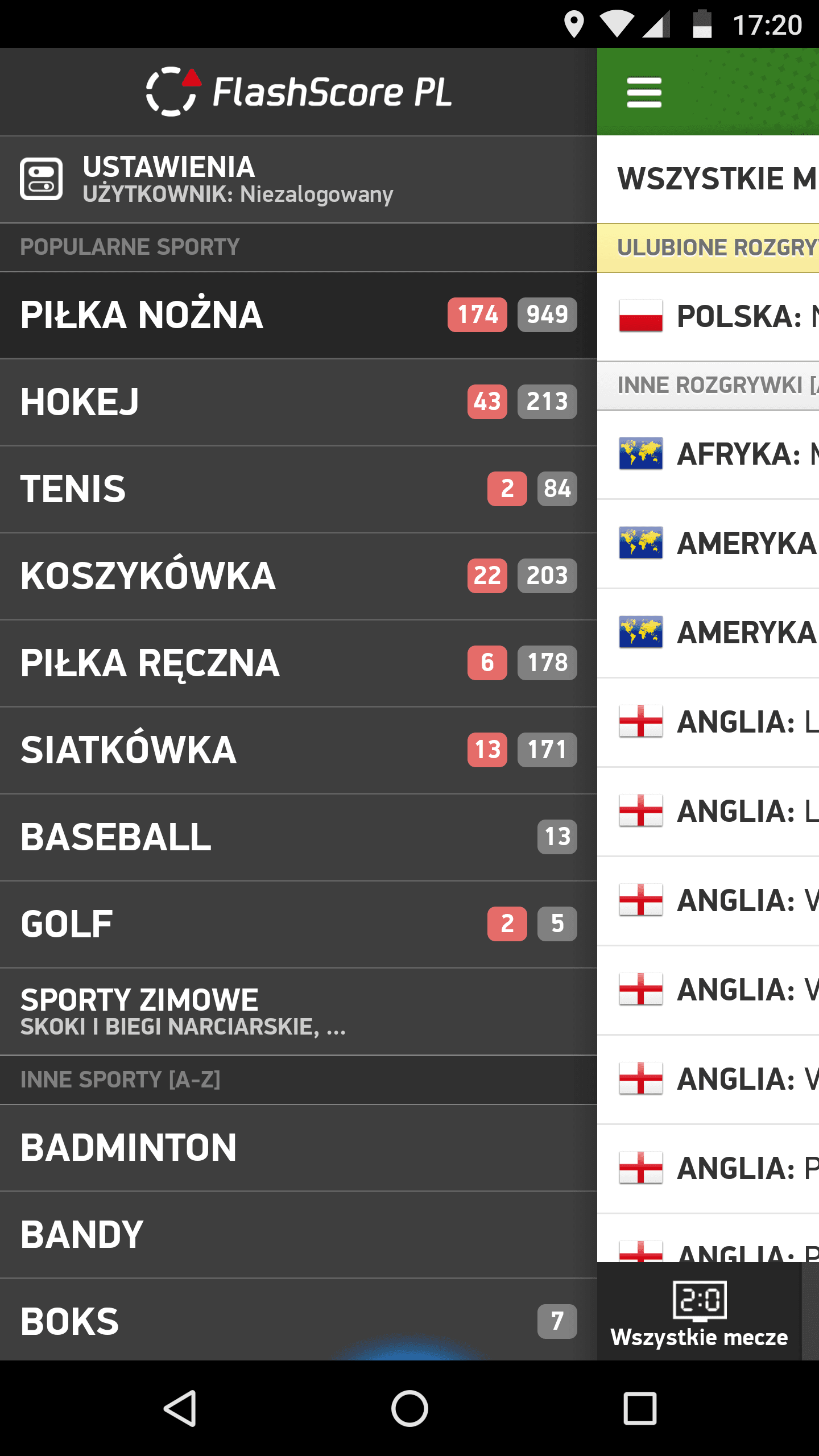Open Sporty zimowe category
The width and height of the screenshot is (819, 1456).
[x=298, y=1011]
